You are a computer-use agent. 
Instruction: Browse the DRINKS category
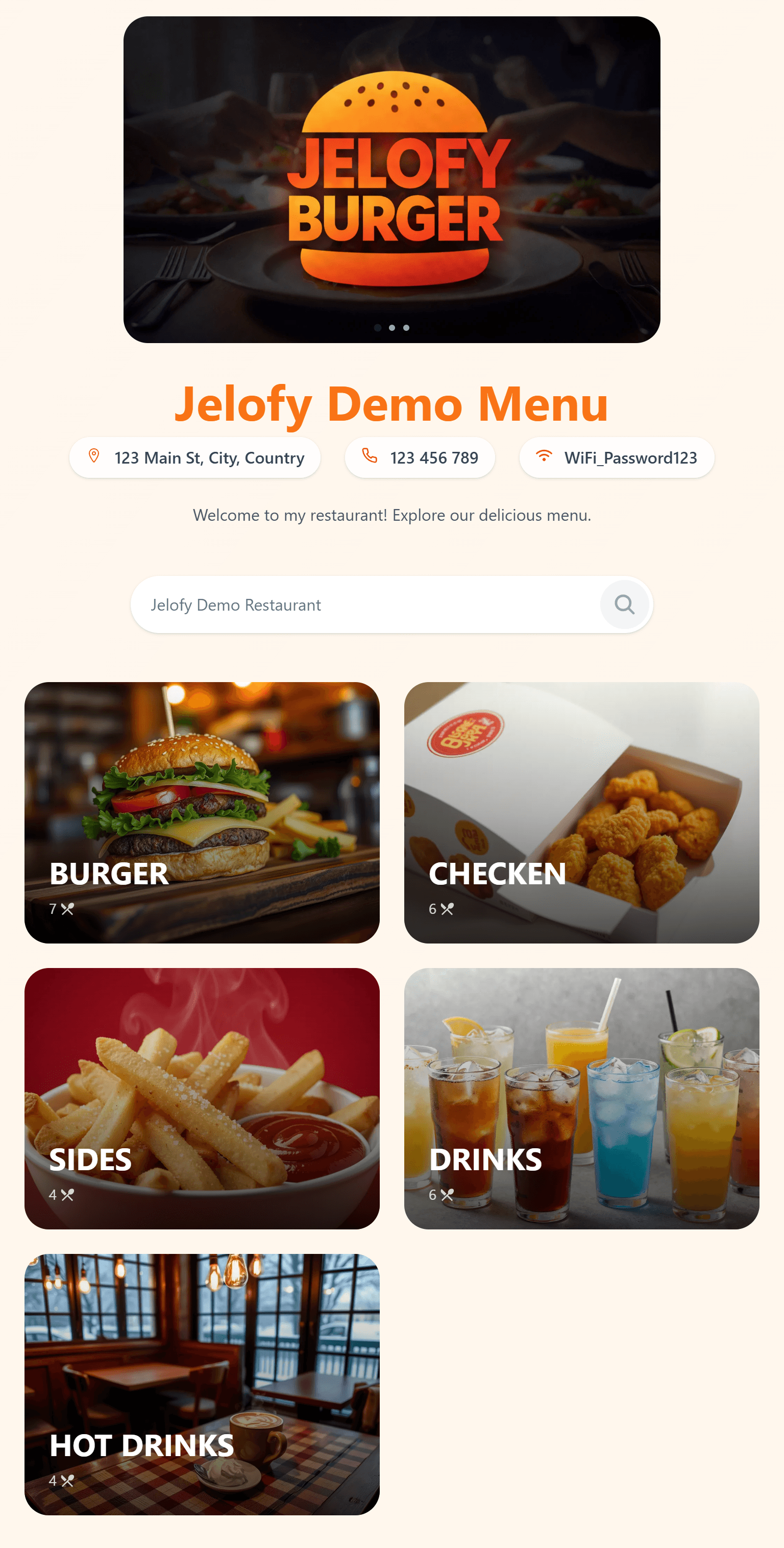pos(581,1098)
